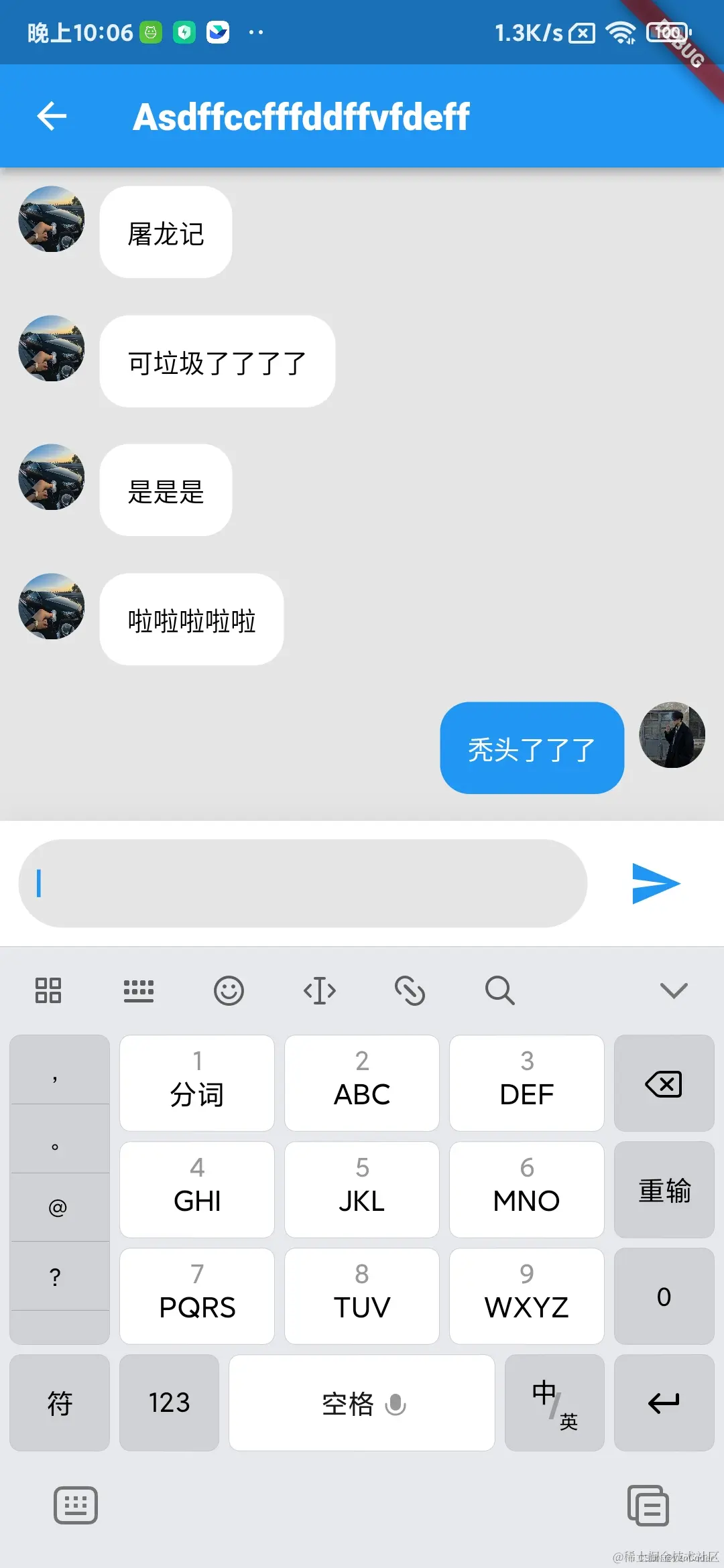Tap the 9 WXYZ key
724x1568 pixels.
click(527, 1296)
